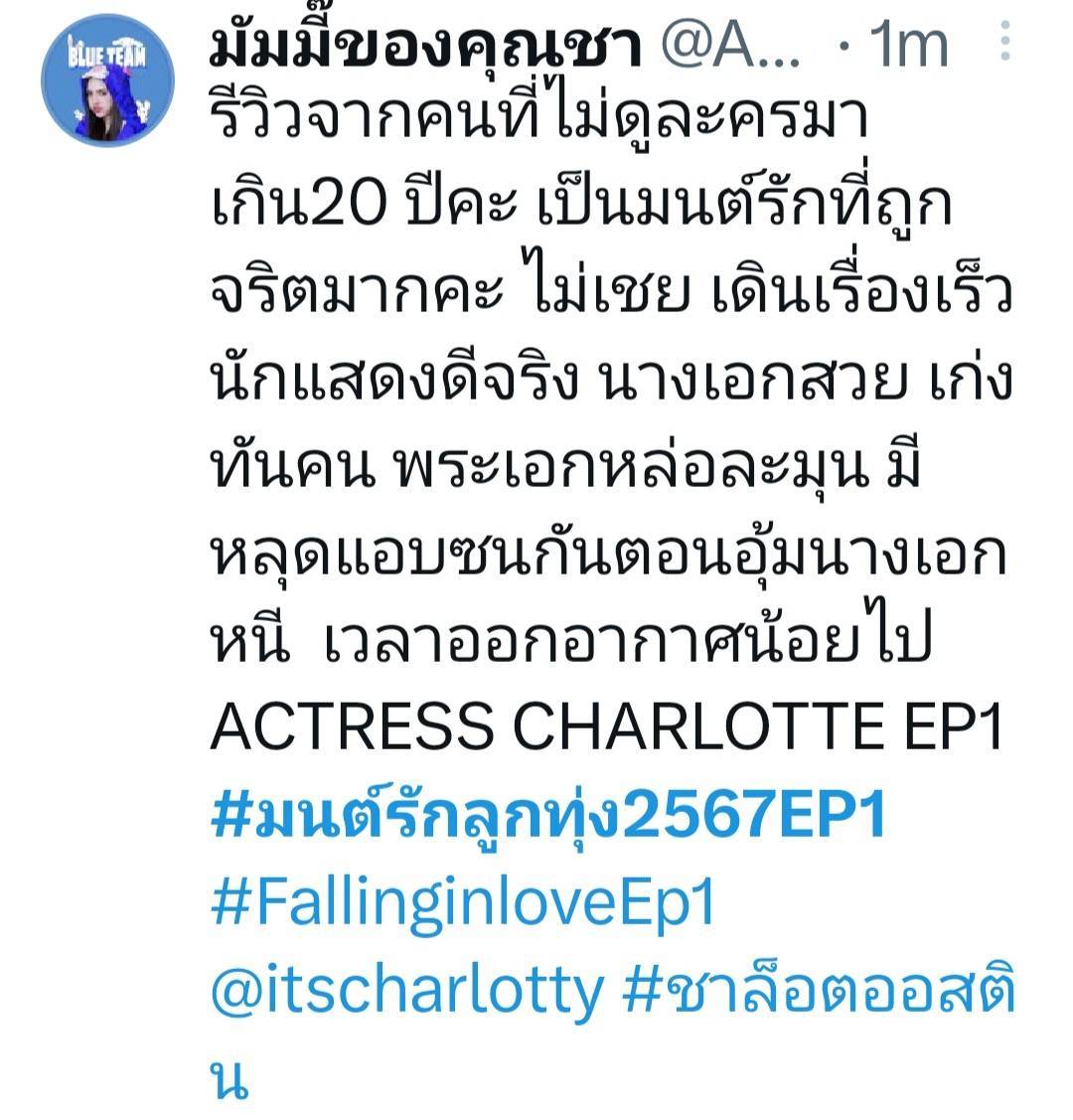Viewport: 1073px width, 1120px height.
Task: Visit the @itscharlotty mention
Action: pos(406,989)
